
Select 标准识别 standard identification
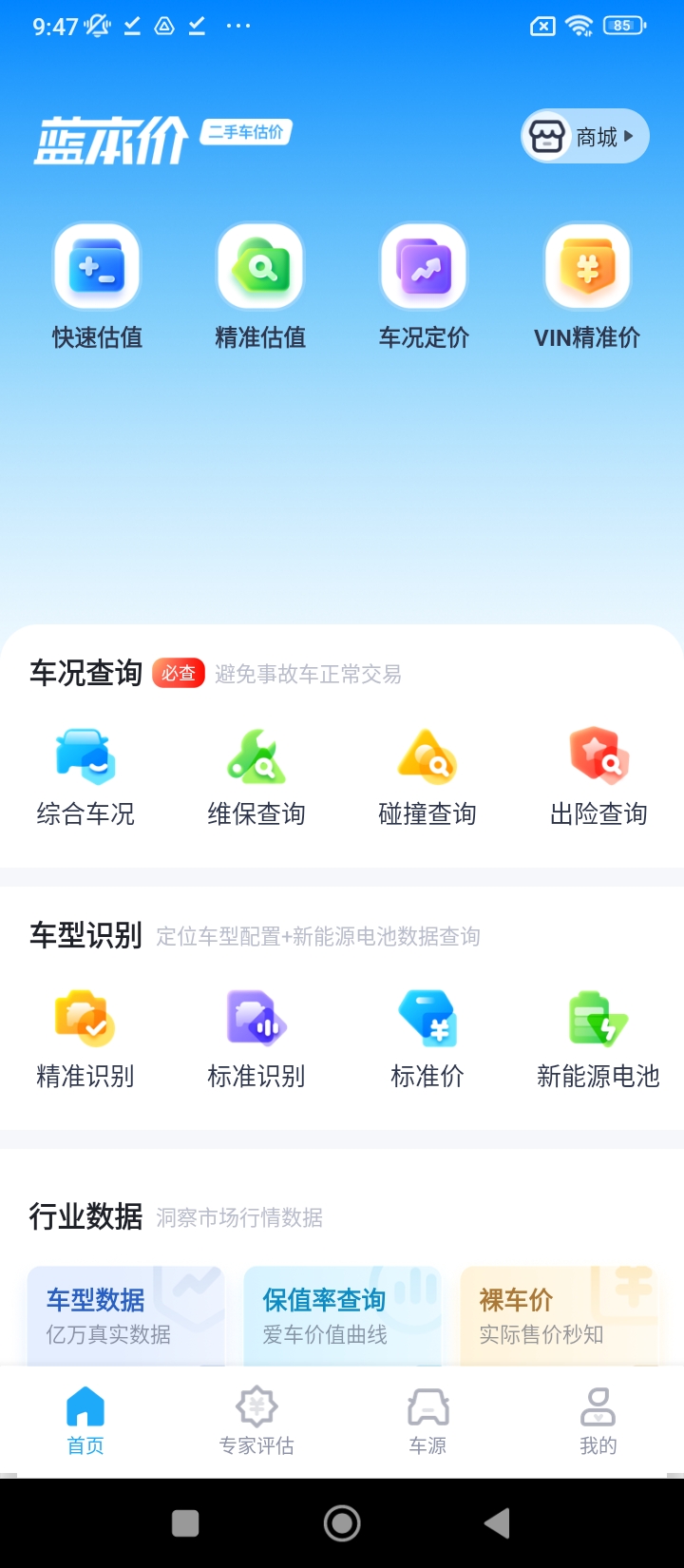pos(256,1039)
